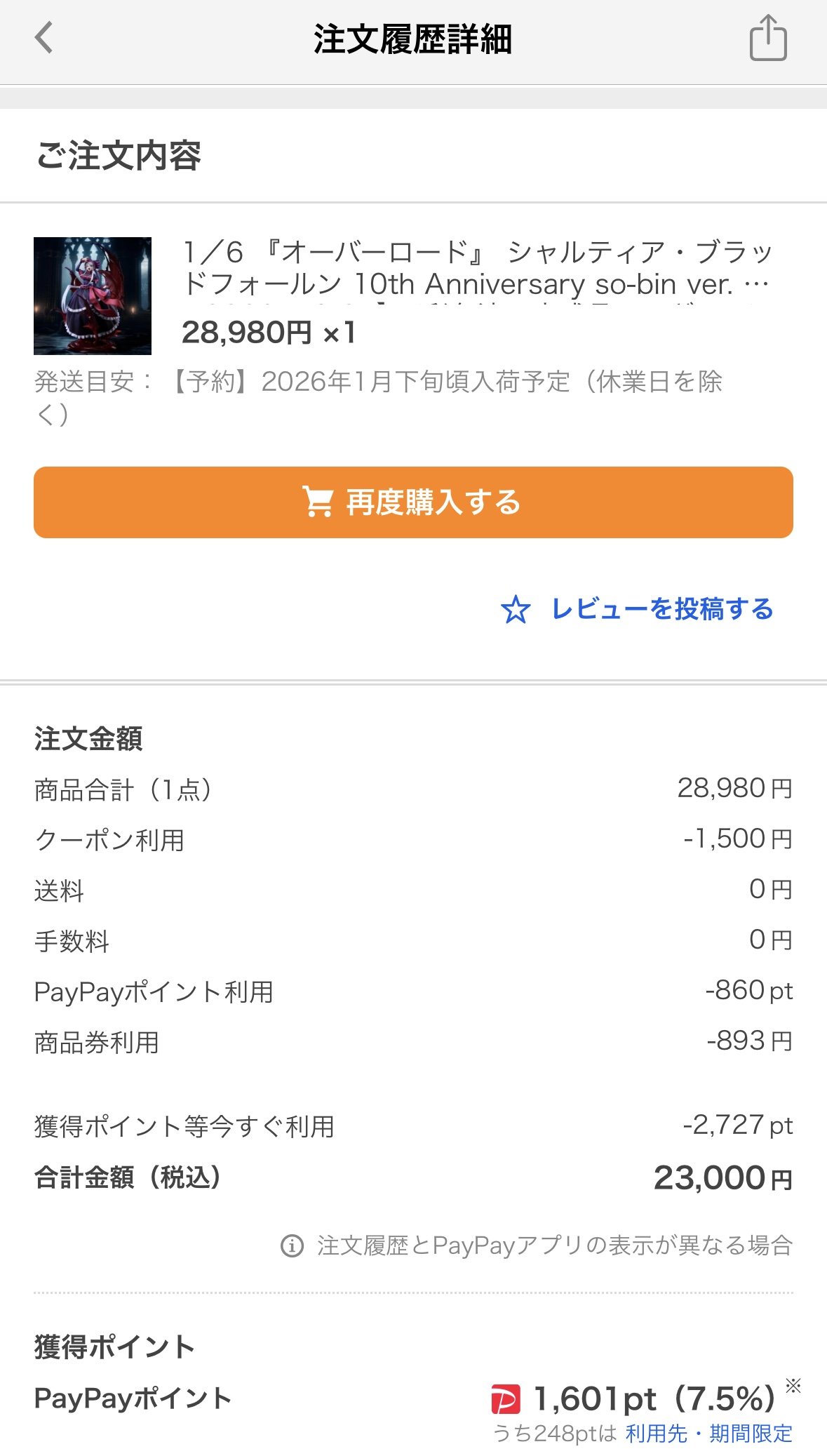This screenshot has width=827, height=1456.
Task: Tap 再度購入する to buy again
Action: 413,502
